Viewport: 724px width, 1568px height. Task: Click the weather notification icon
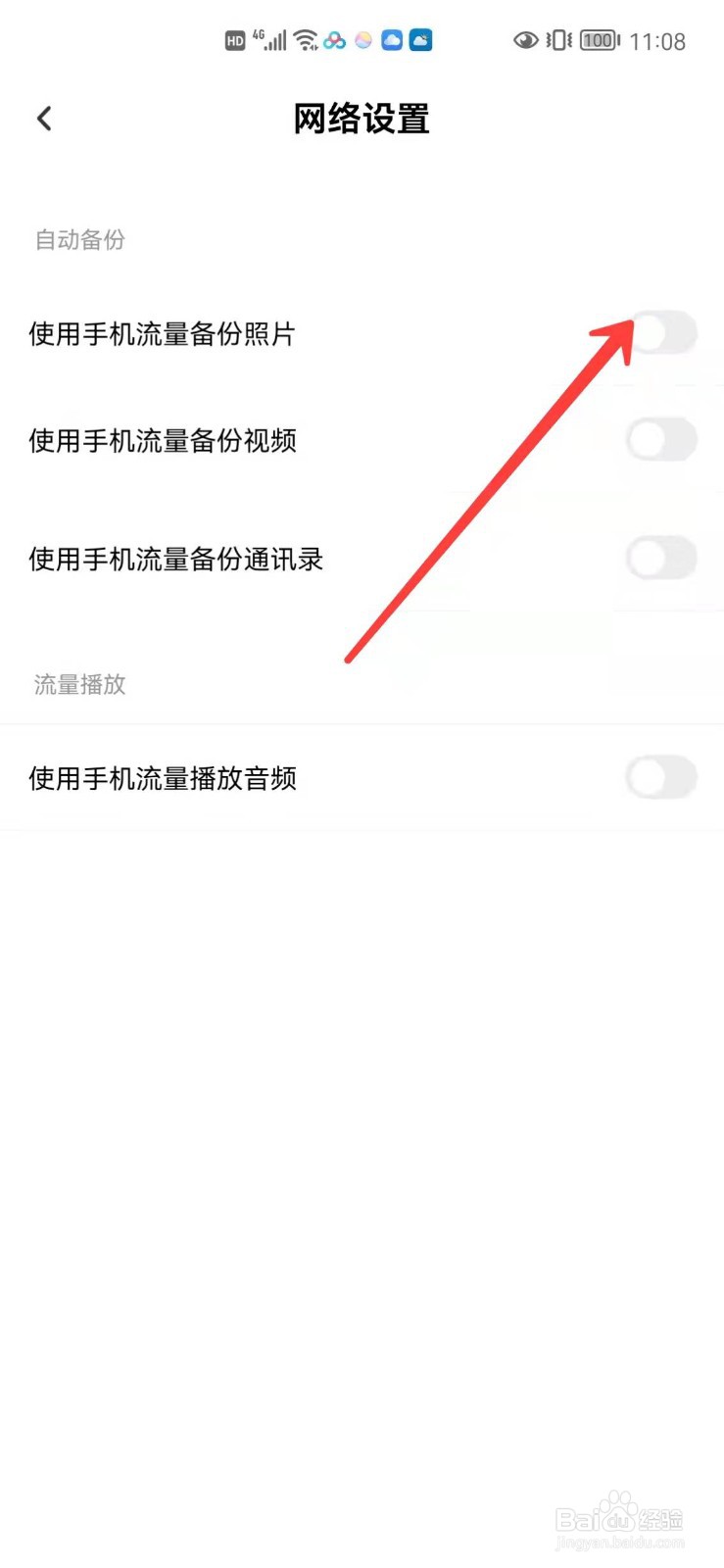click(x=362, y=40)
